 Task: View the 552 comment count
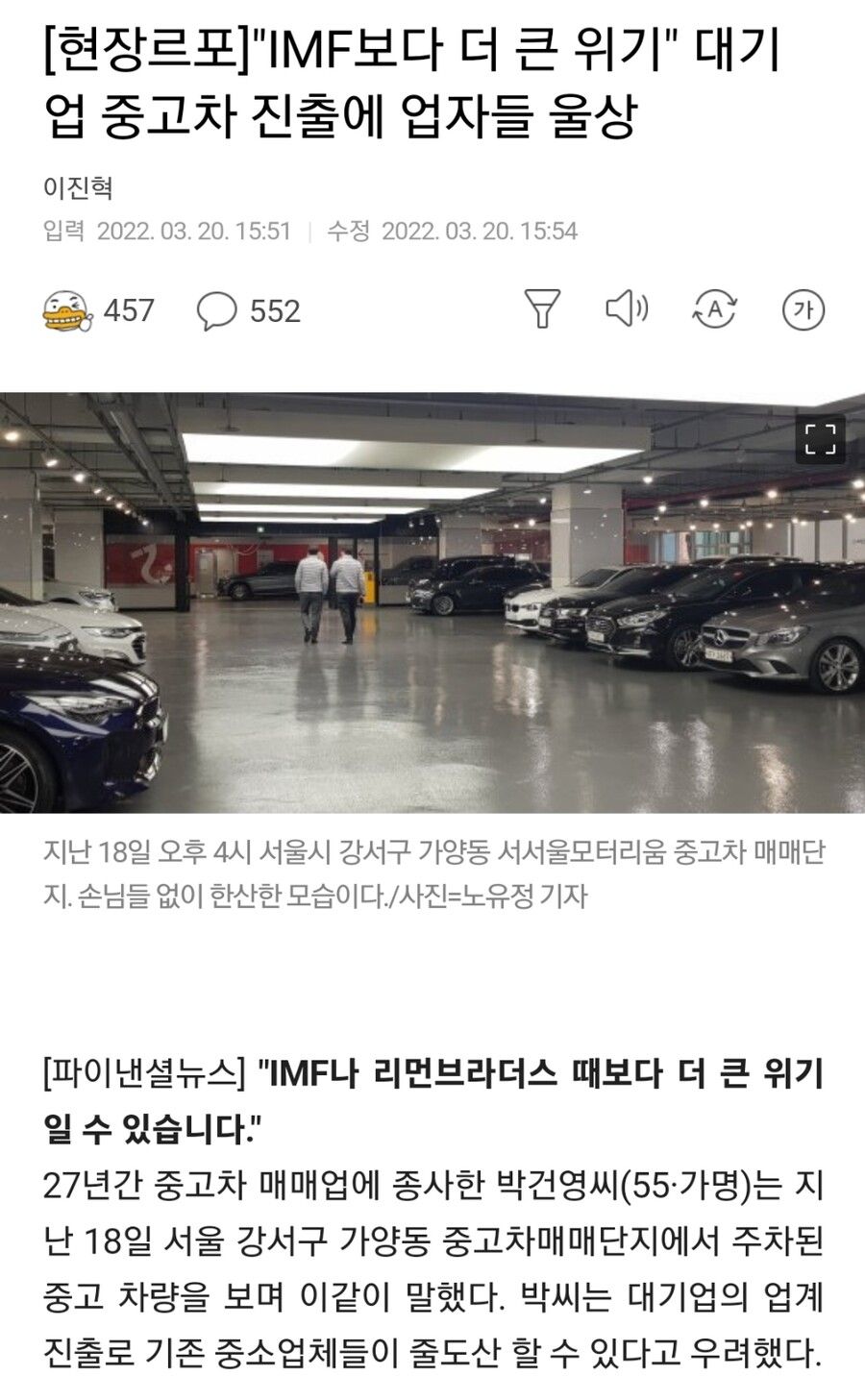pyautogui.click(x=276, y=309)
